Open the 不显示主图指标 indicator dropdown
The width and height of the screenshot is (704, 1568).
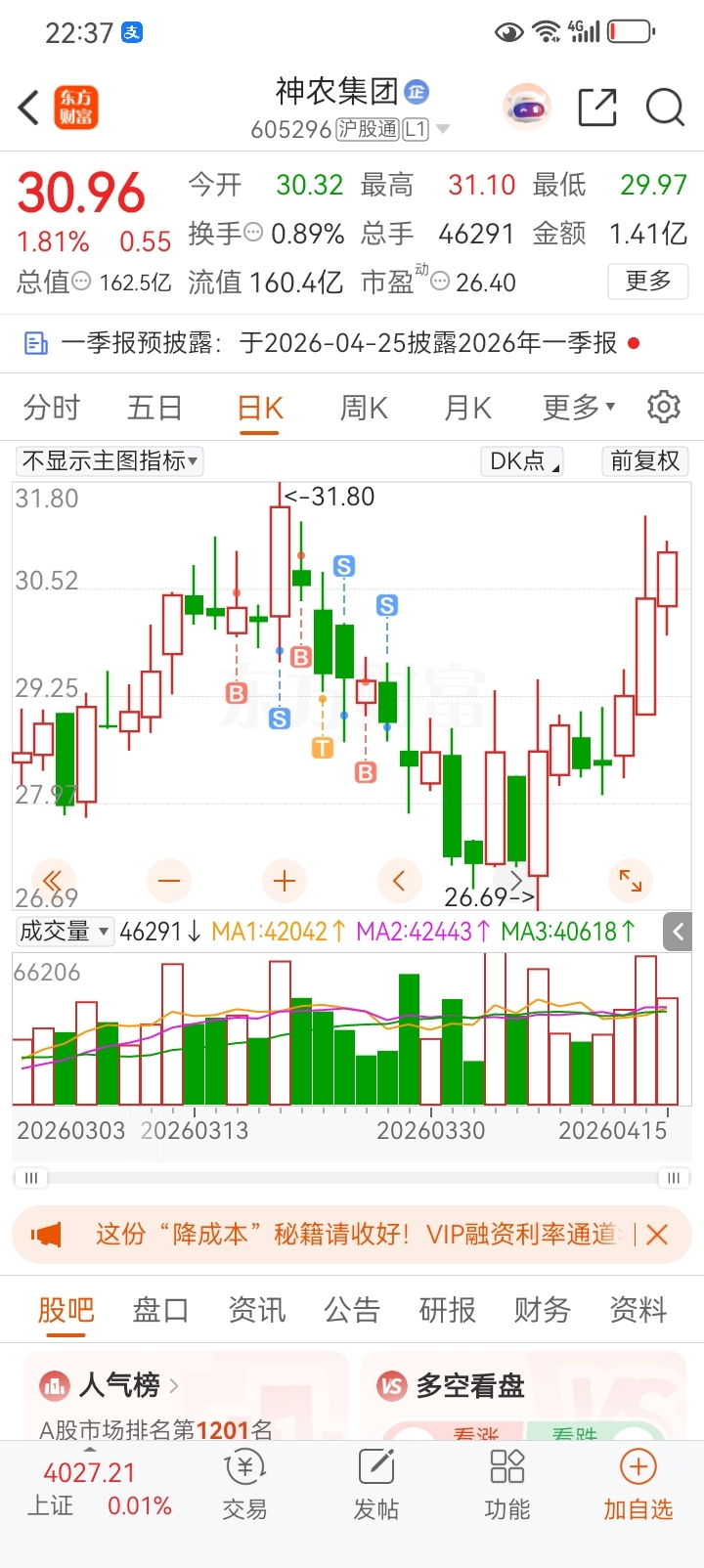110,460
